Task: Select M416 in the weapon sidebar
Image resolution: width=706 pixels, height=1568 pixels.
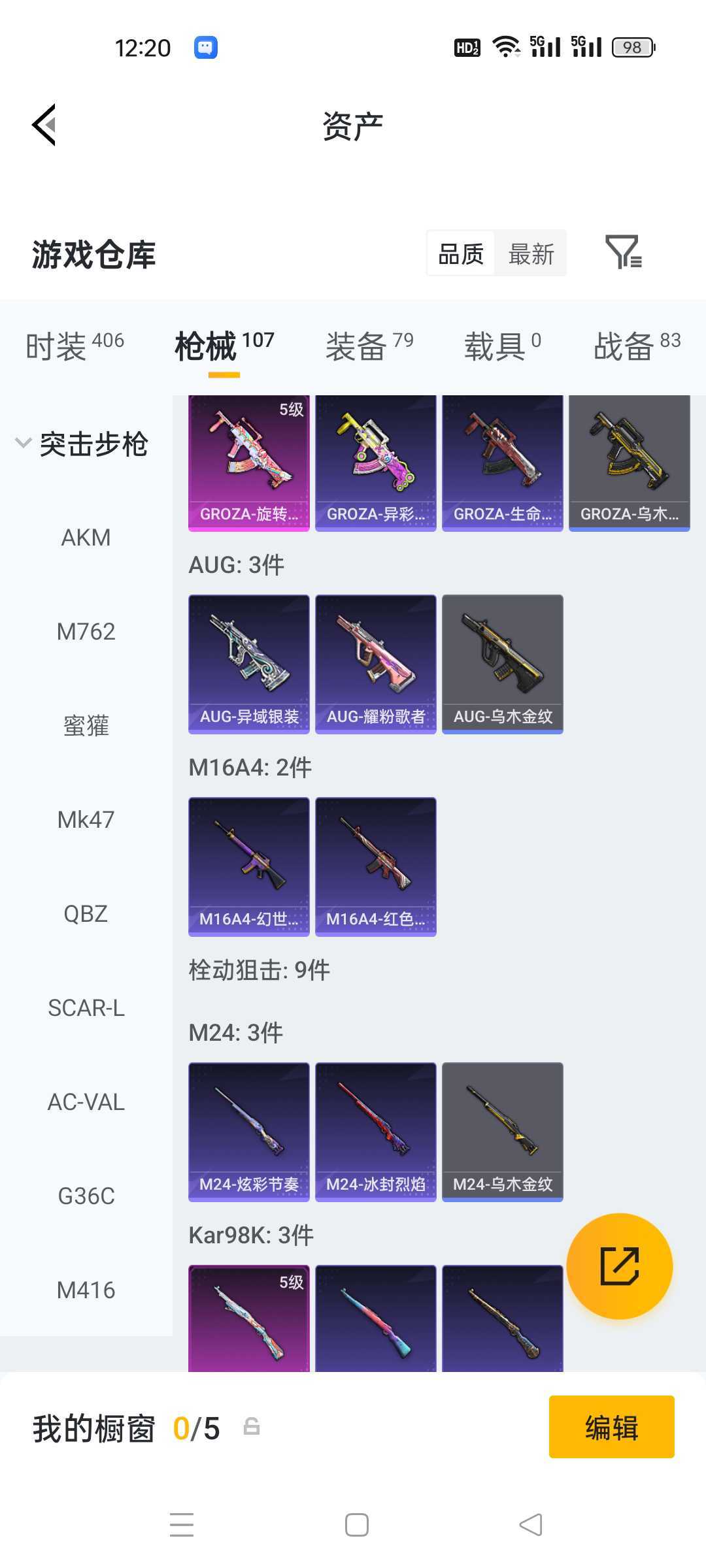Action: coord(86,1290)
